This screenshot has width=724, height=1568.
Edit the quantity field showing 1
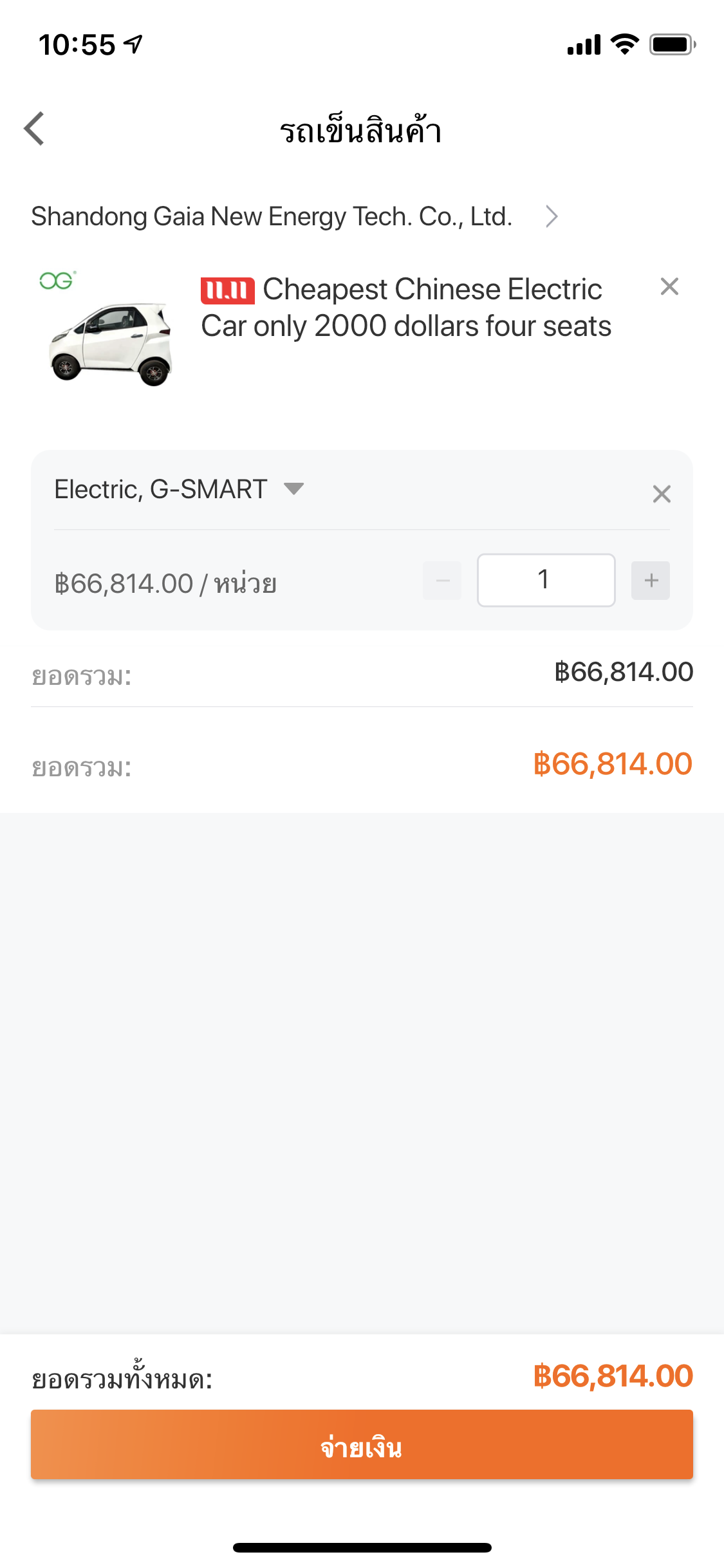click(546, 580)
